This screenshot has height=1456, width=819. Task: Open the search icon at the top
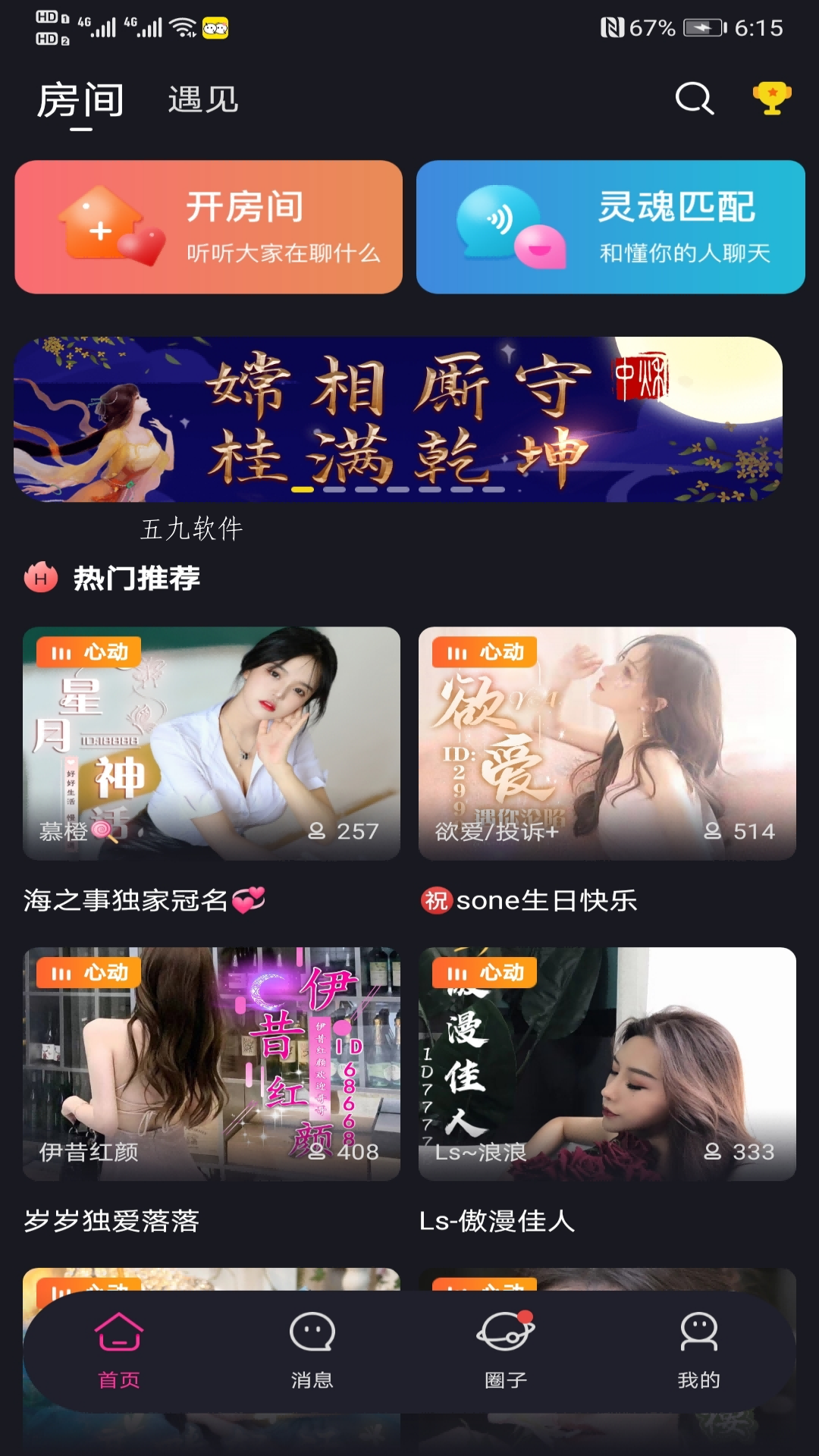(692, 99)
